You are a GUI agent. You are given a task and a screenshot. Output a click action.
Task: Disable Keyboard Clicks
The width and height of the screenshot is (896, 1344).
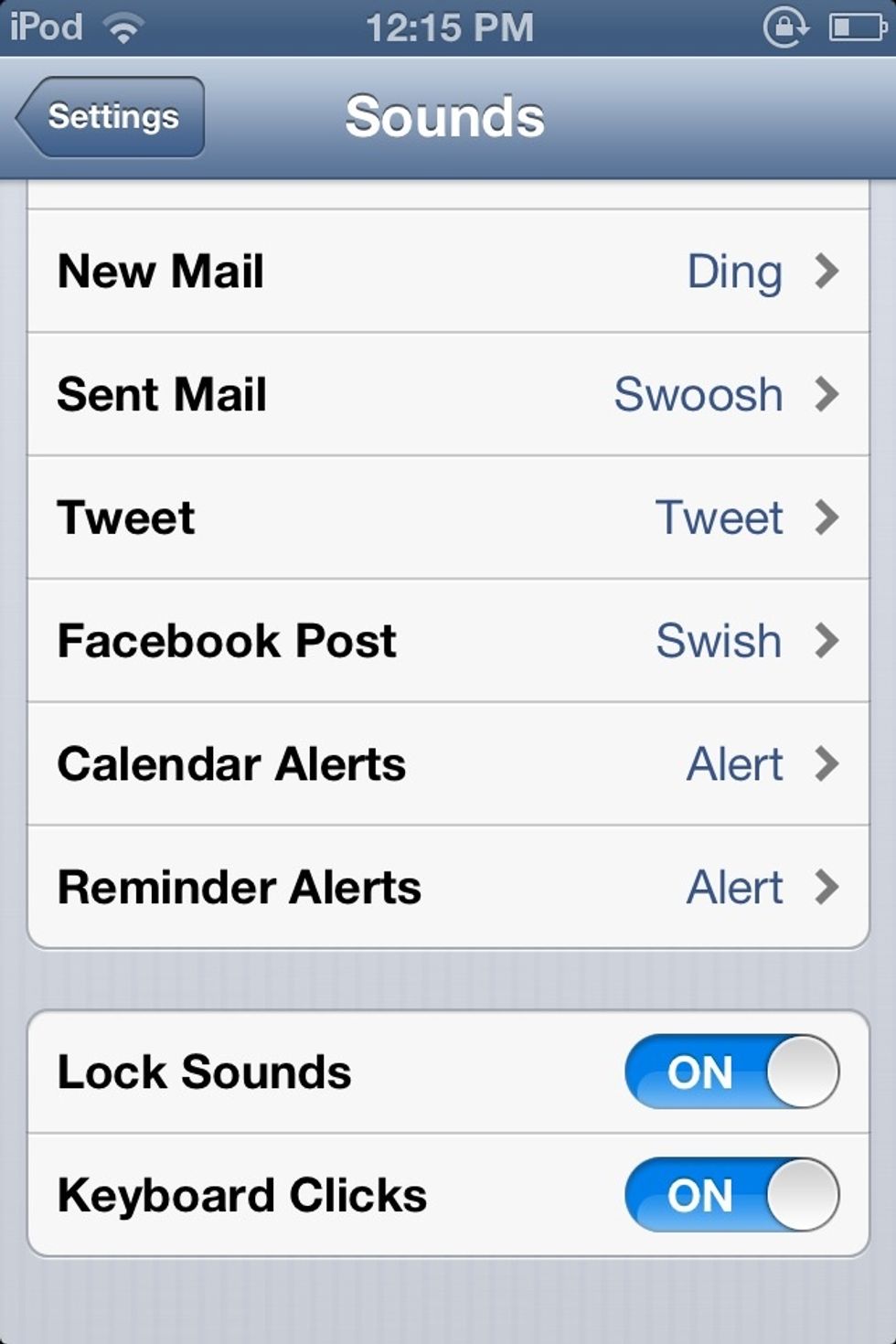730,1194
